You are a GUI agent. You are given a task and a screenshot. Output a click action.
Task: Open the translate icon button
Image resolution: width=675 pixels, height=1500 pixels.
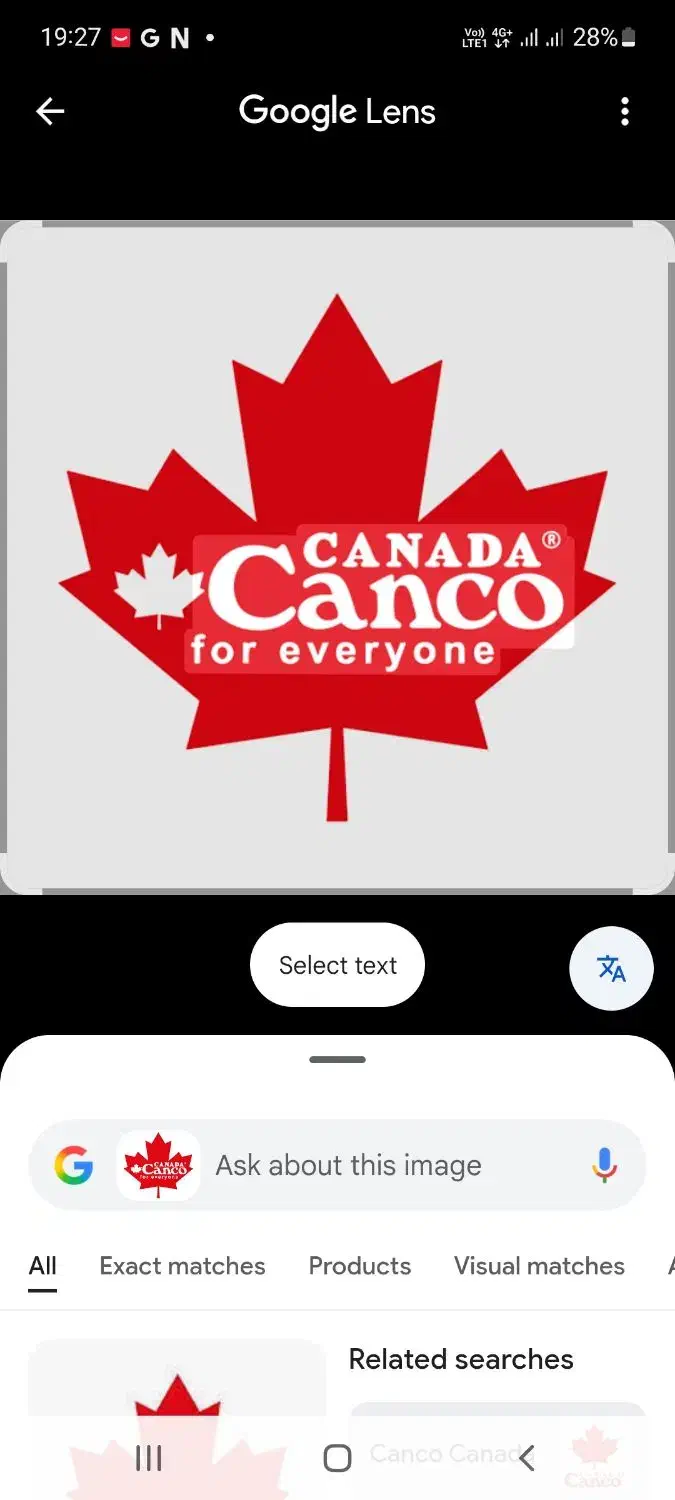611,968
